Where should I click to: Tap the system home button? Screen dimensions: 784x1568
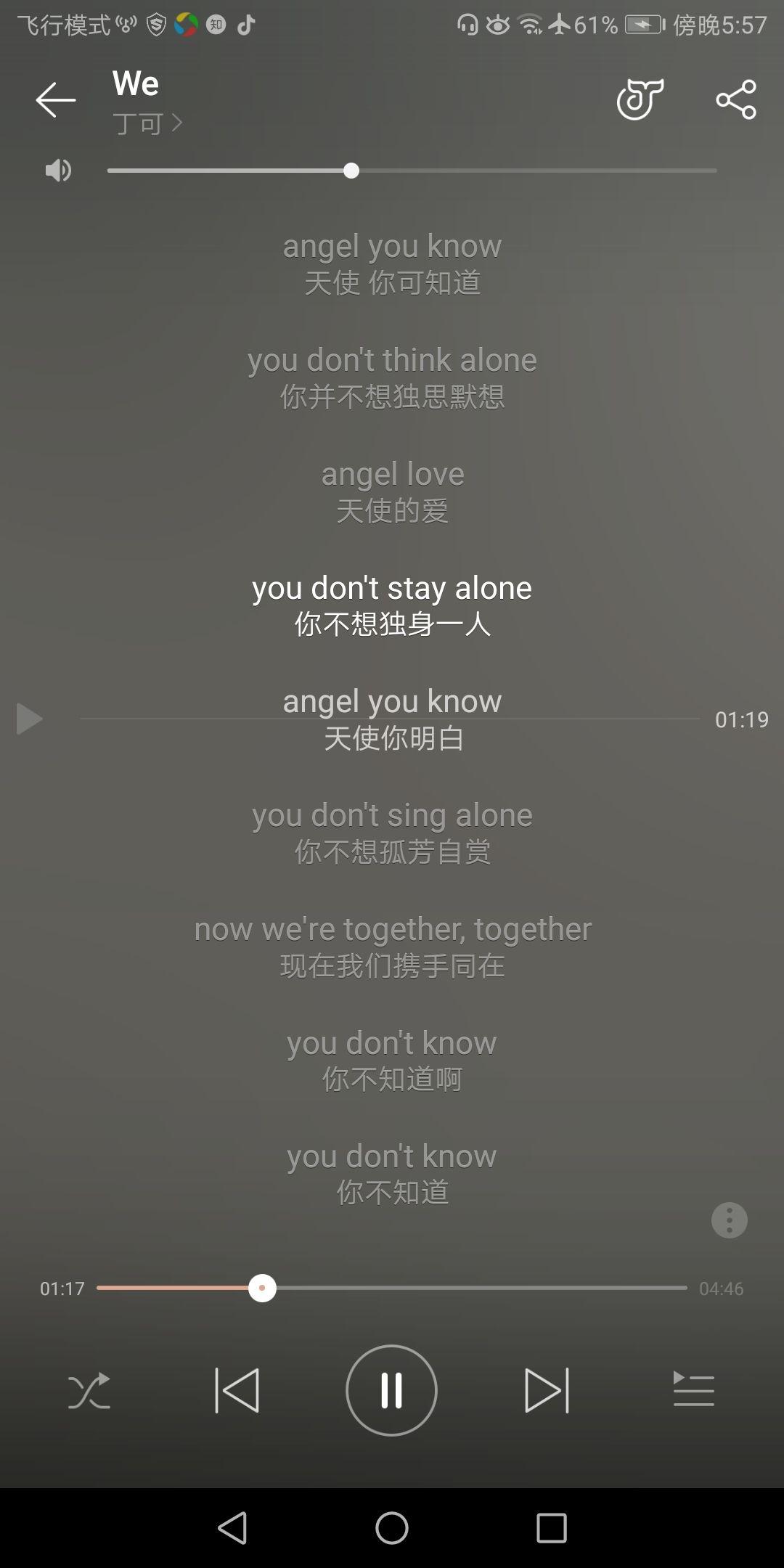pyautogui.click(x=391, y=1527)
